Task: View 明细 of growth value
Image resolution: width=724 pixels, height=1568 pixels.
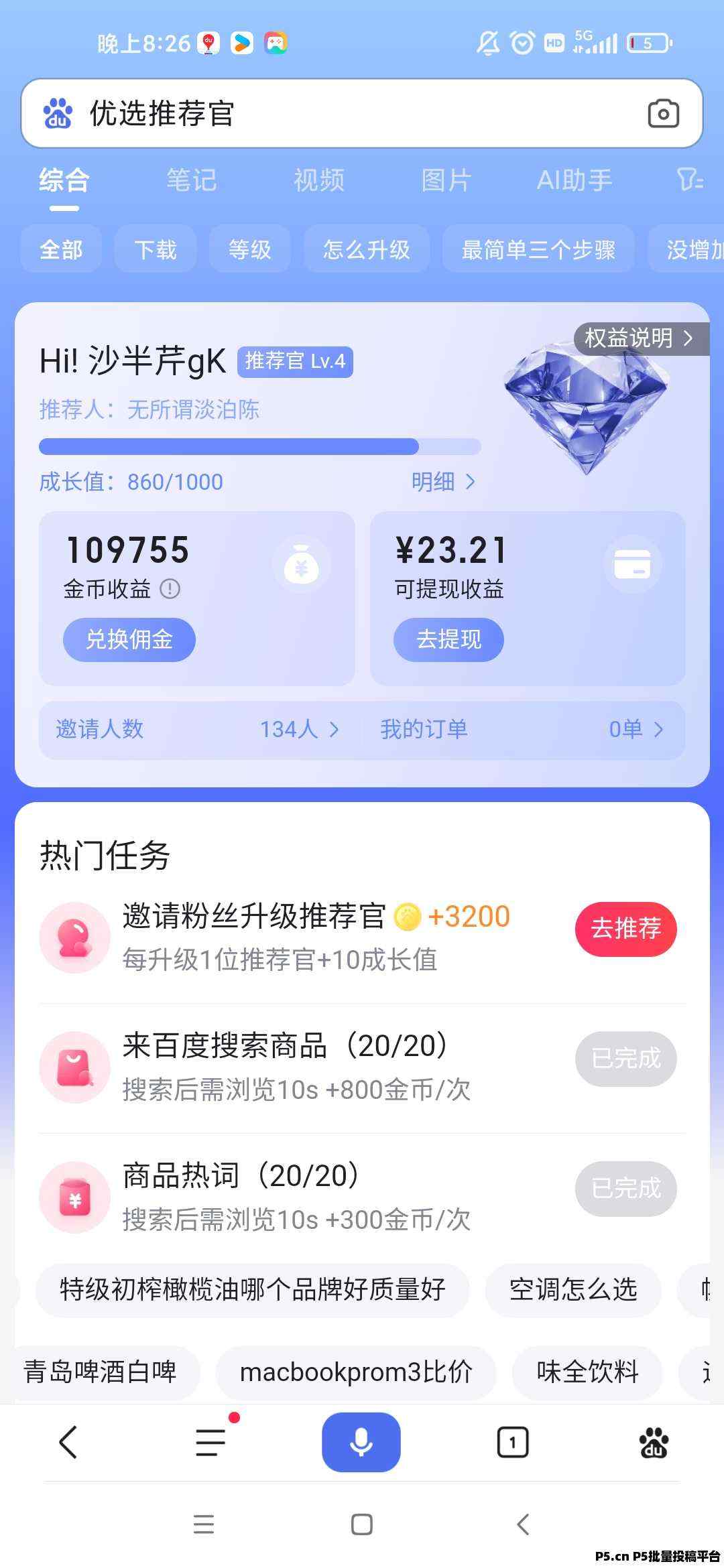Action: [x=443, y=482]
